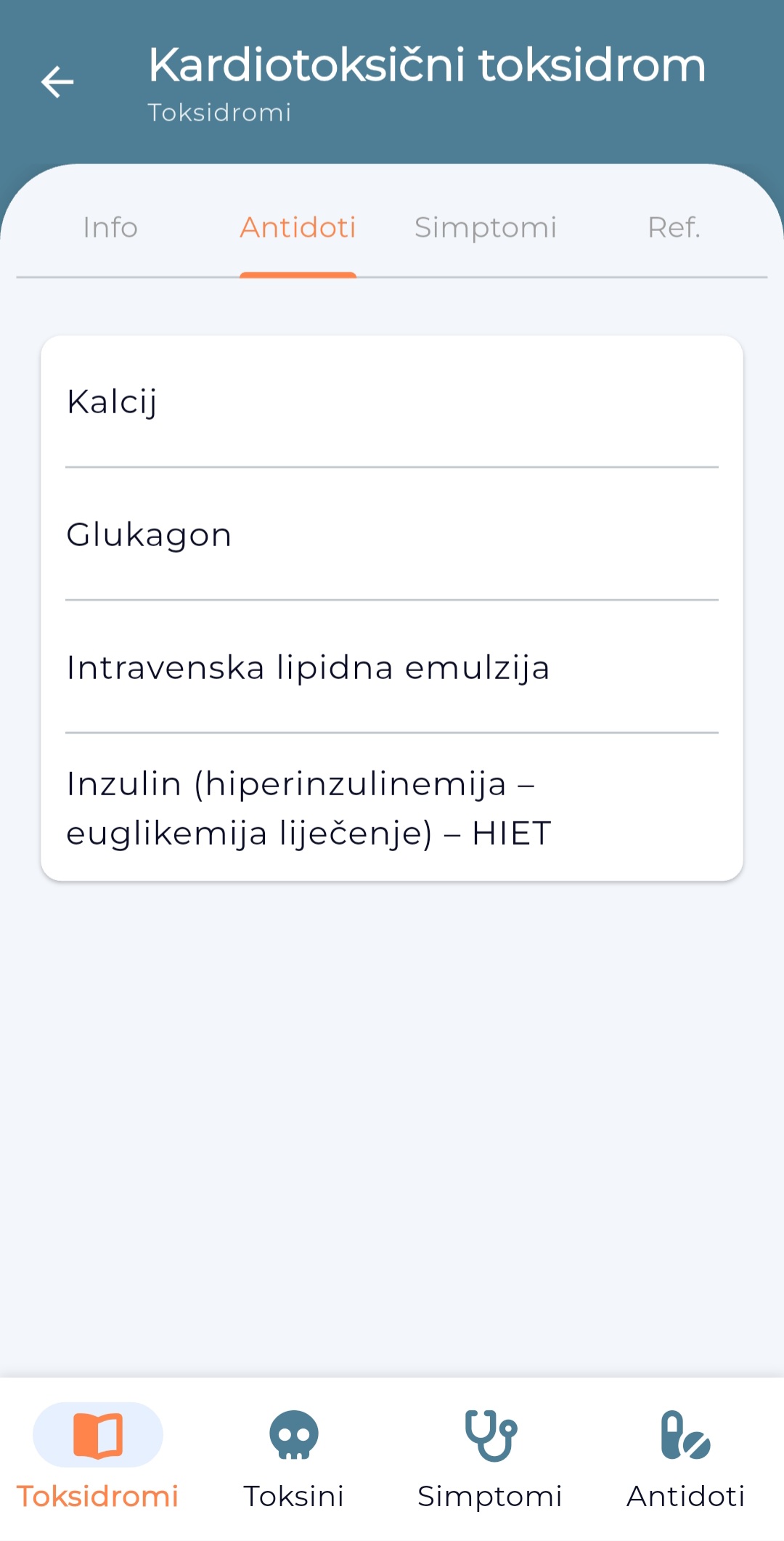The height and width of the screenshot is (1541, 784).
Task: Select the Antidoti top tab
Action: 298,228
